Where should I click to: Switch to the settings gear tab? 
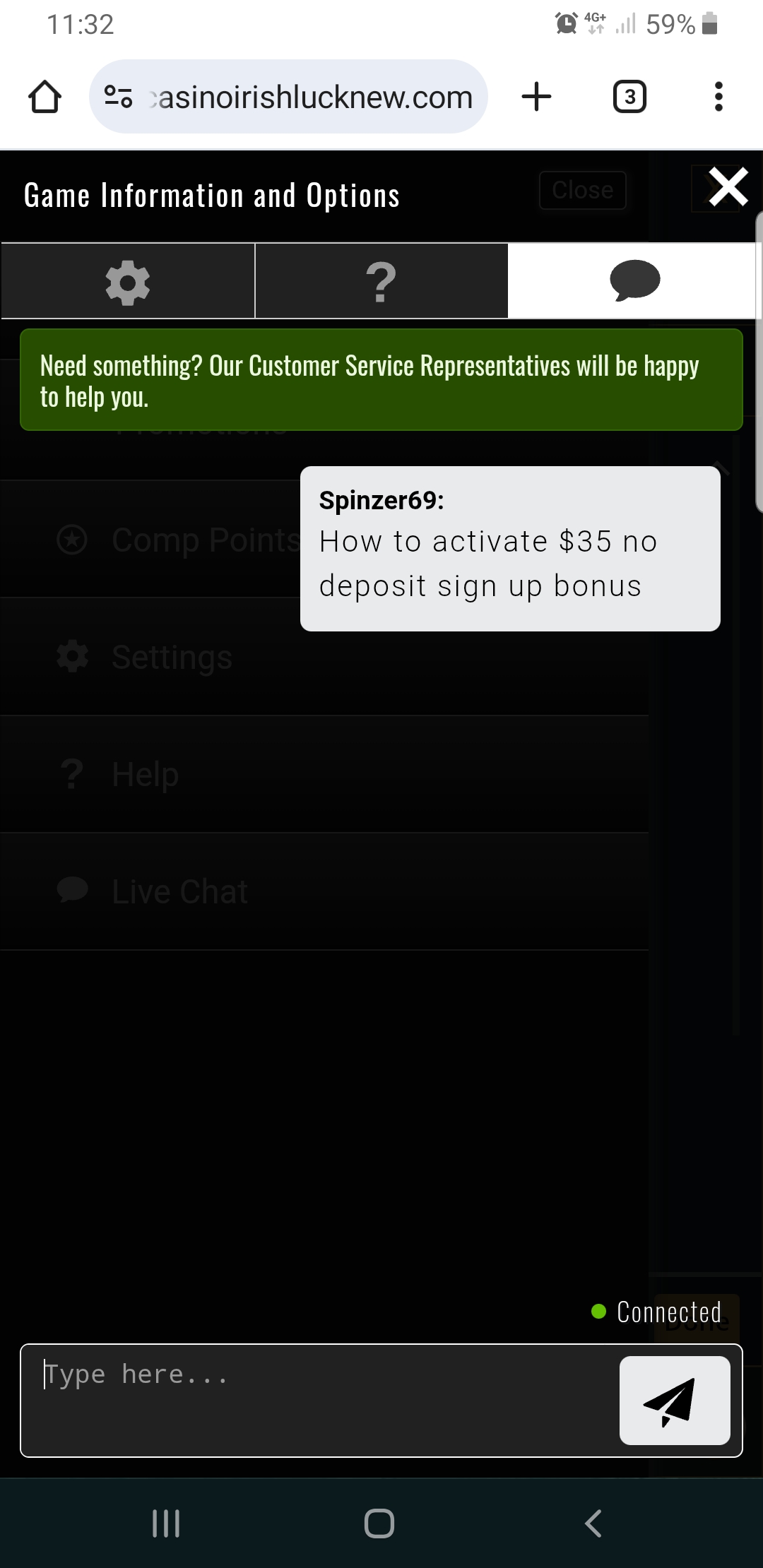[128, 282]
